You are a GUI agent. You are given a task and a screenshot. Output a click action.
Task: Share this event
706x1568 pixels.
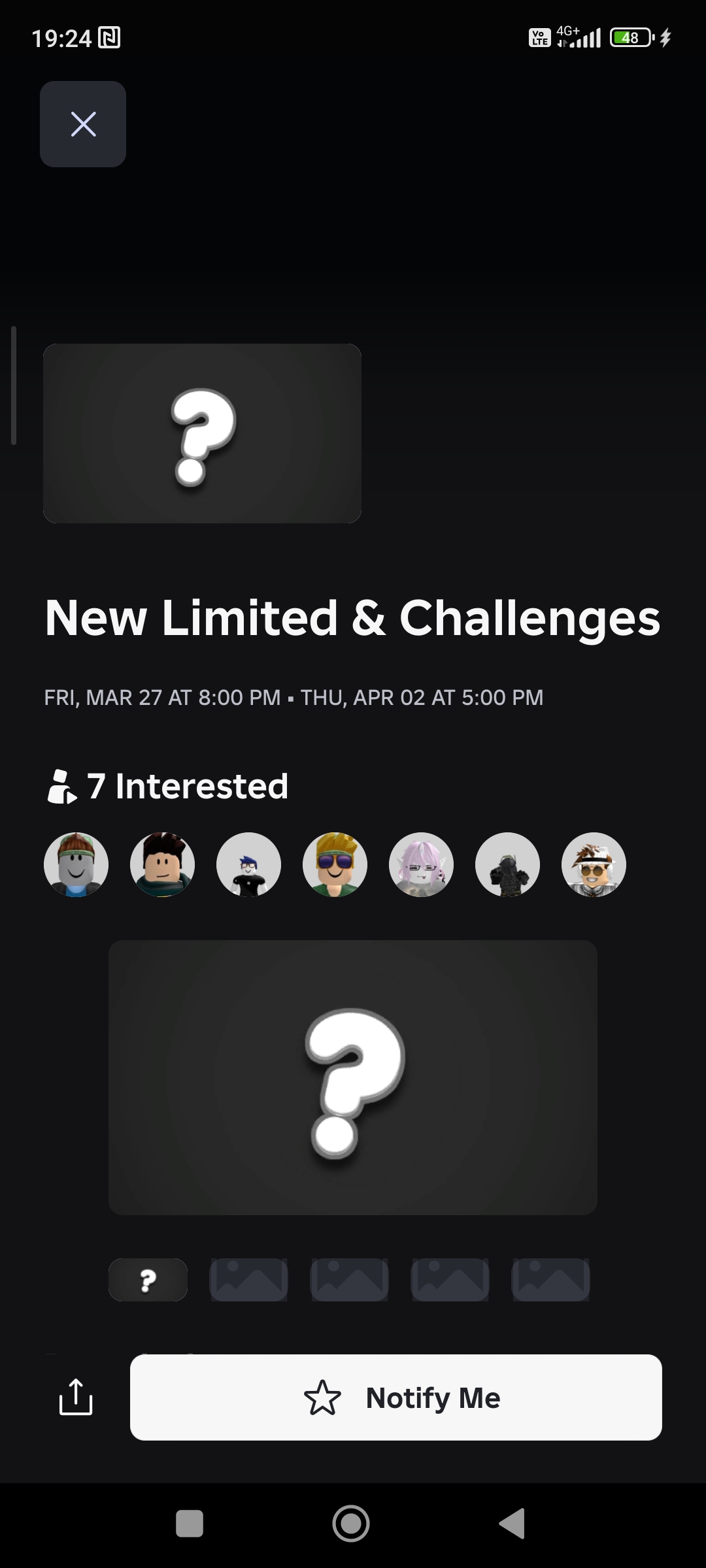click(76, 1397)
